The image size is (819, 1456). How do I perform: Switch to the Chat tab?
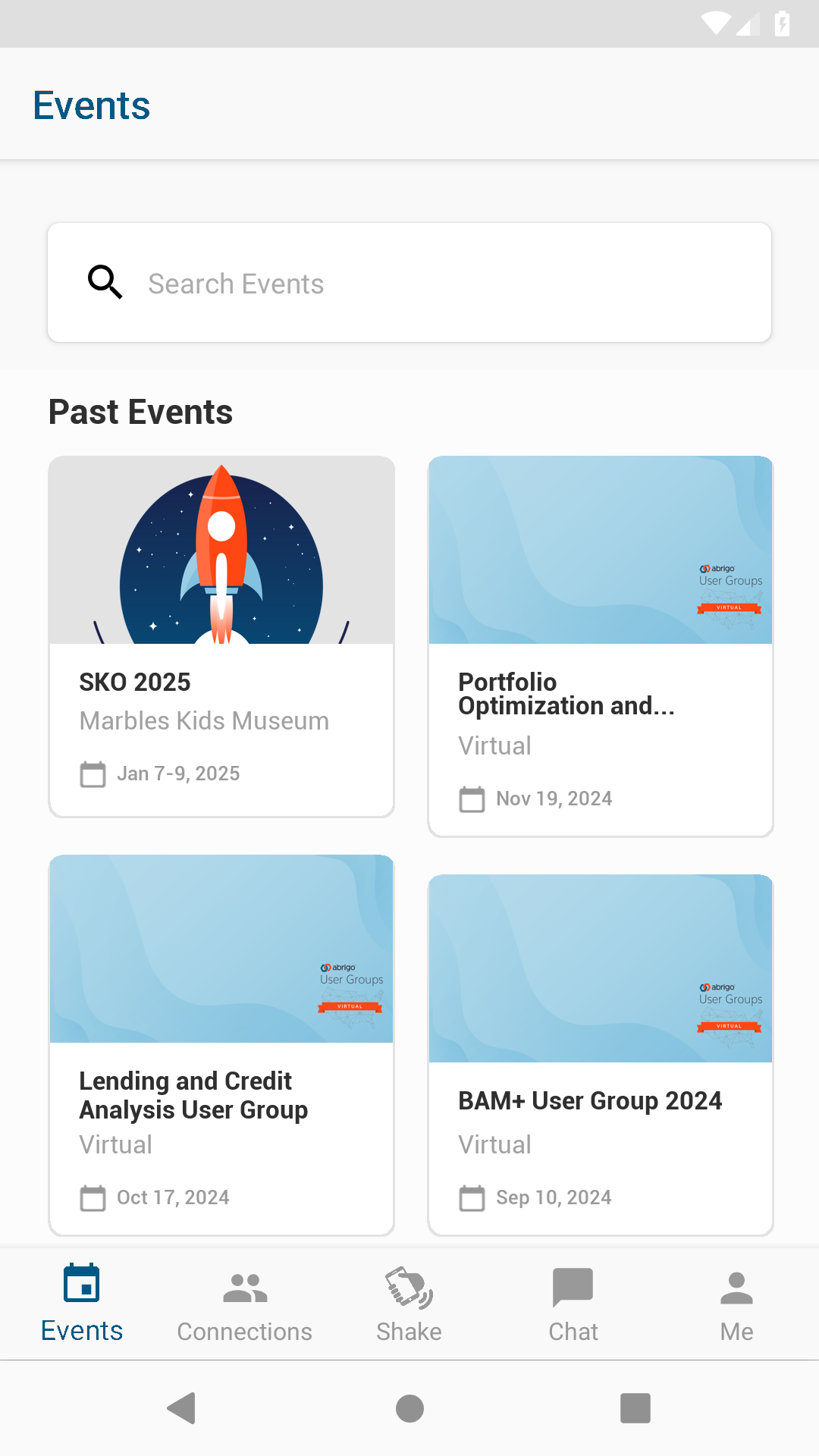573,1304
